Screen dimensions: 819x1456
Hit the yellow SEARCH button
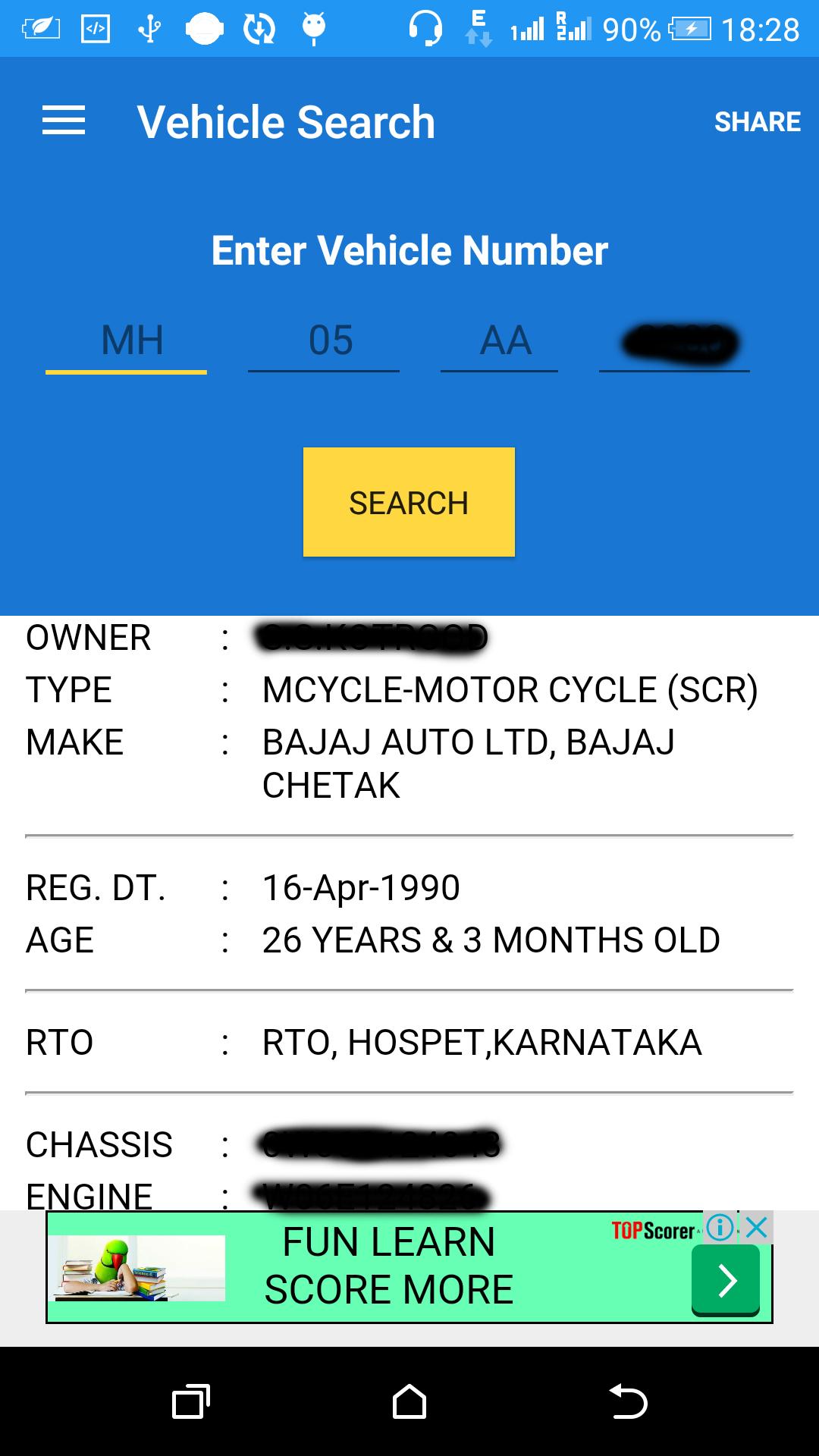coord(409,502)
